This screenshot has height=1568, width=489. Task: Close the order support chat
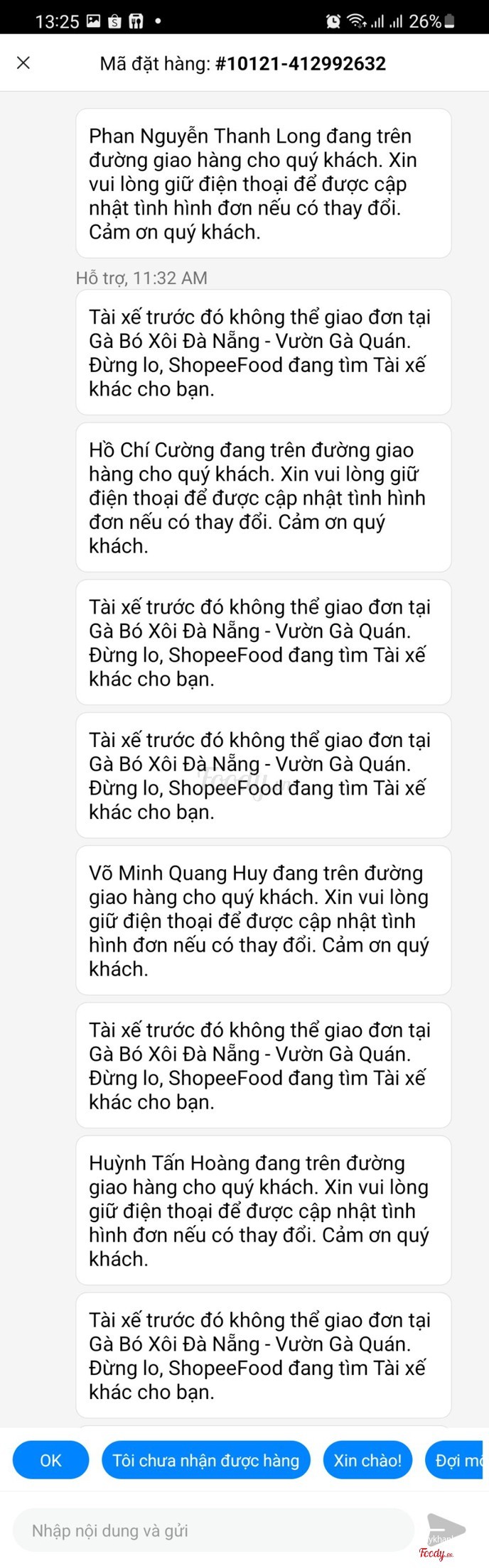[23, 63]
